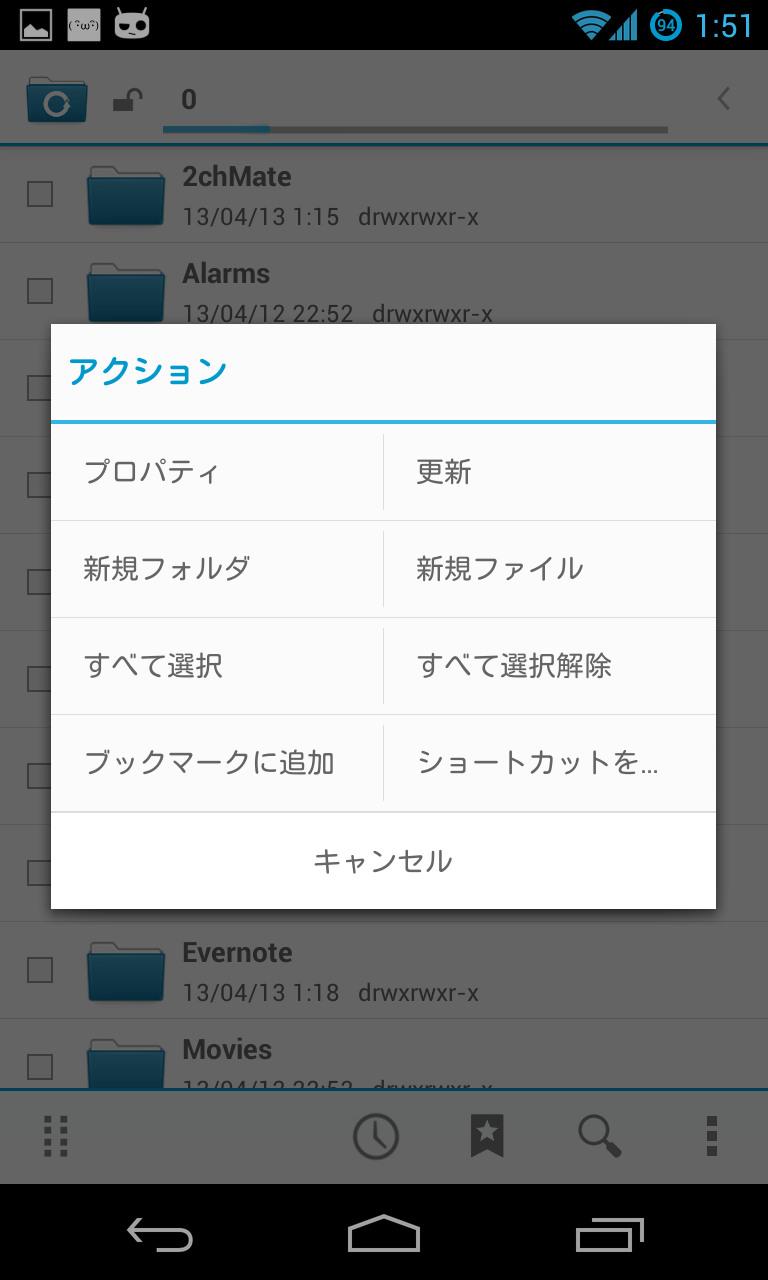Go back with the system back button
This screenshot has height=1280, width=768.
[x=160, y=1236]
